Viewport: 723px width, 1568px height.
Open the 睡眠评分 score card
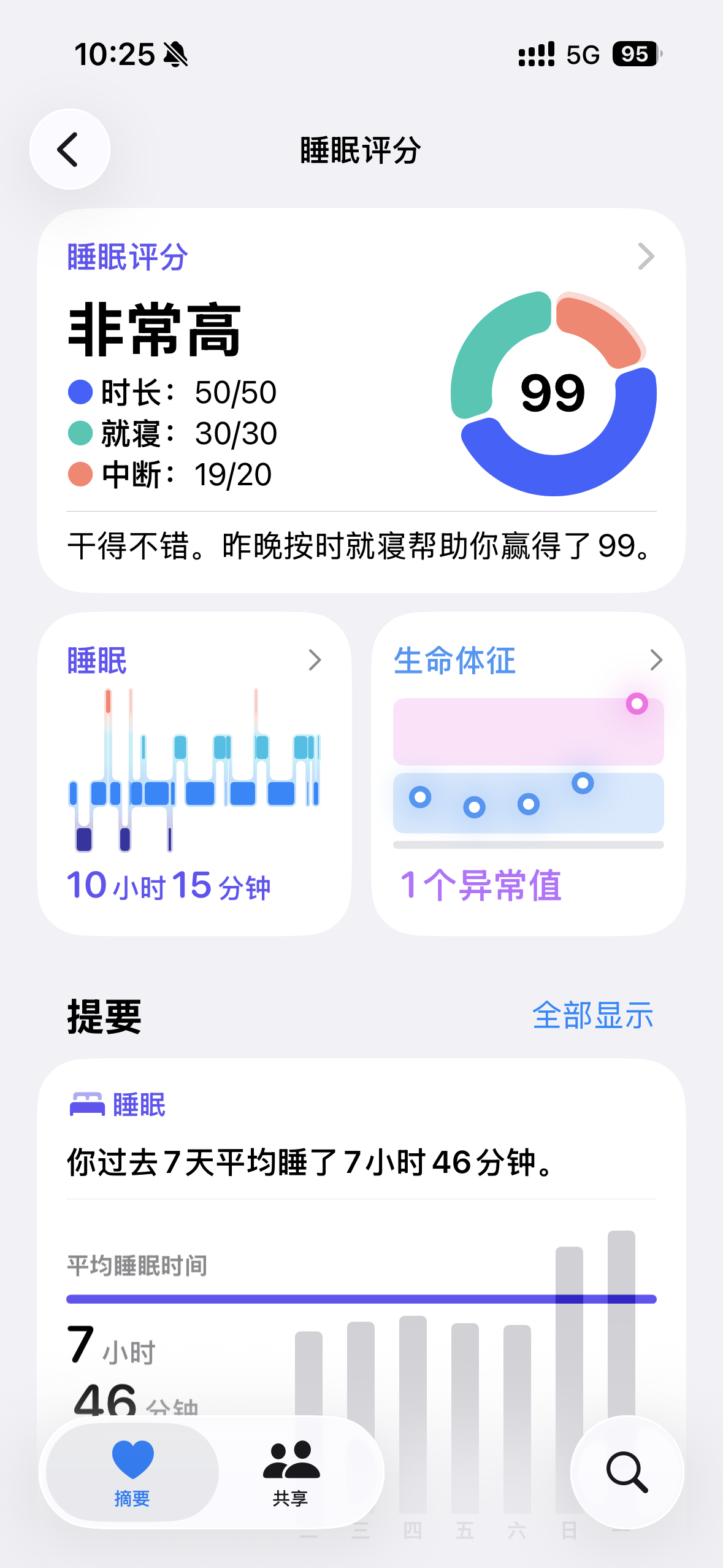pyautogui.click(x=361, y=401)
